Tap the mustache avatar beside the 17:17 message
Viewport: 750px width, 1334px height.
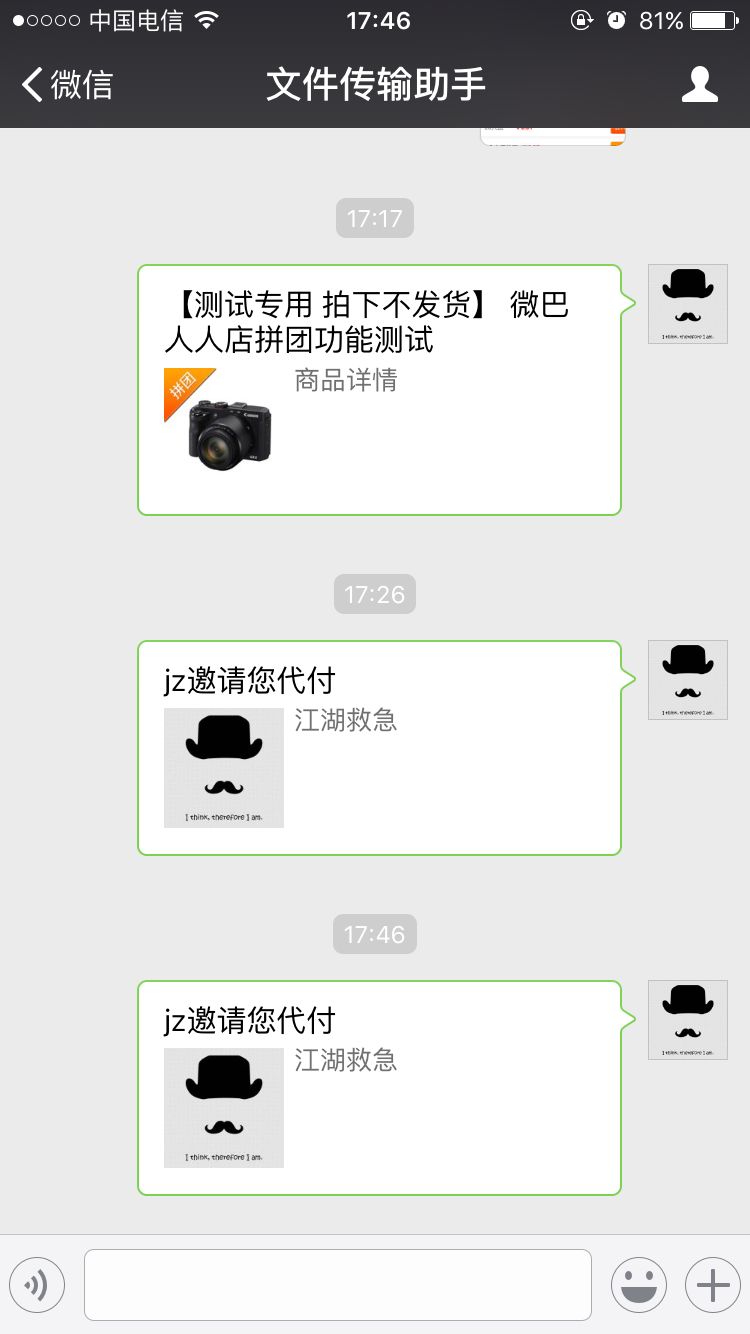687,303
